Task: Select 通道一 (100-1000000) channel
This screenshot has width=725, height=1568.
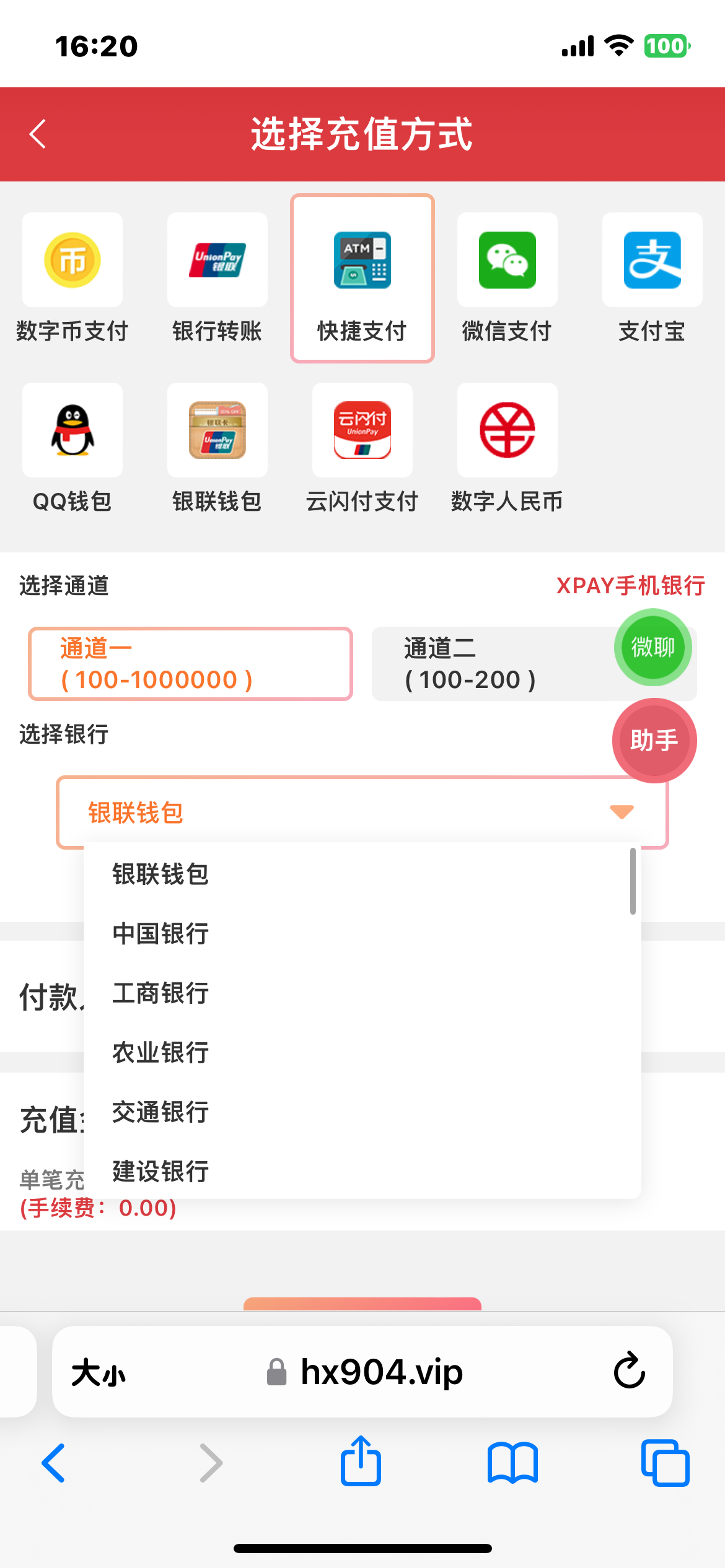Action: (191, 664)
